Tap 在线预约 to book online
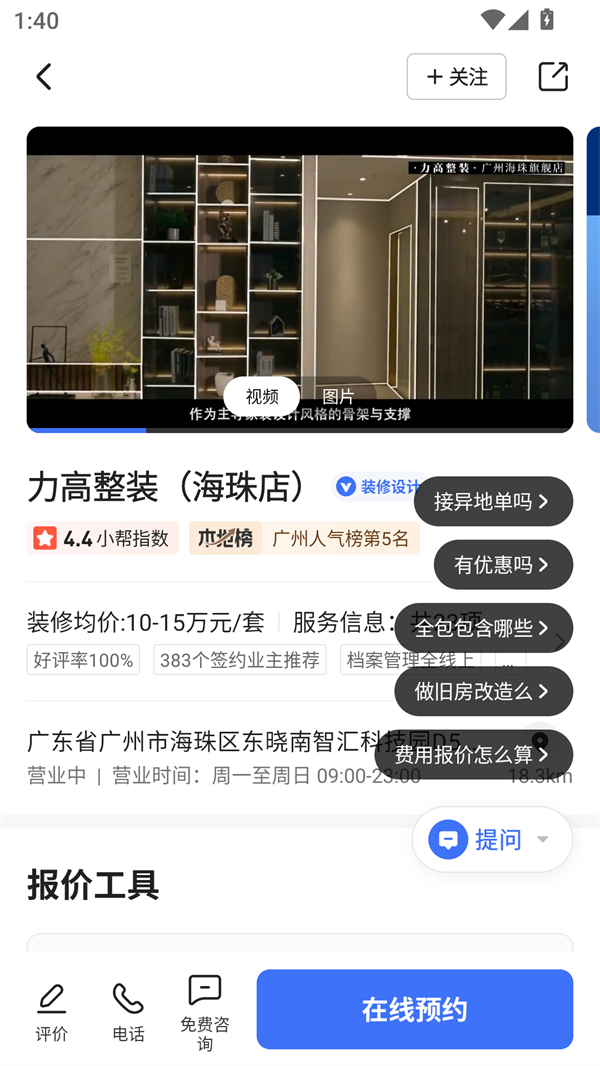This screenshot has height=1066, width=600. coord(414,1009)
